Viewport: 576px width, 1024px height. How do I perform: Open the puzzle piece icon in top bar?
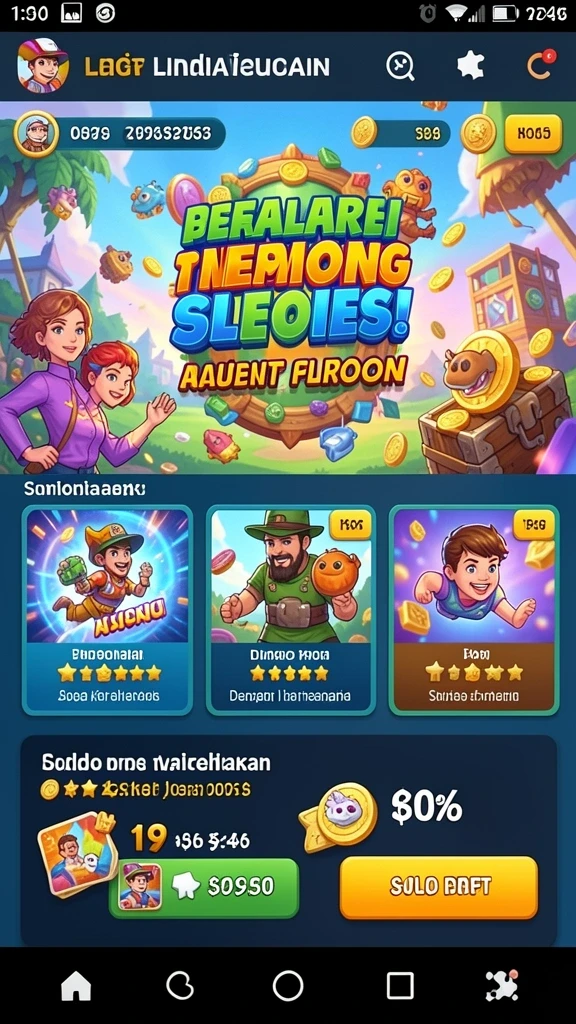471,65
